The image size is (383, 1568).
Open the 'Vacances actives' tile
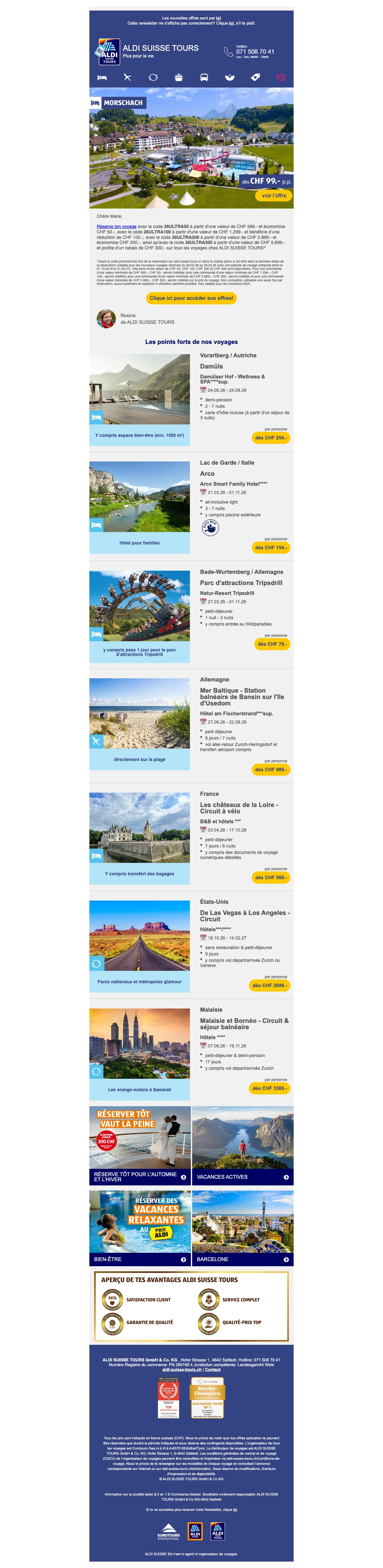click(x=243, y=1176)
